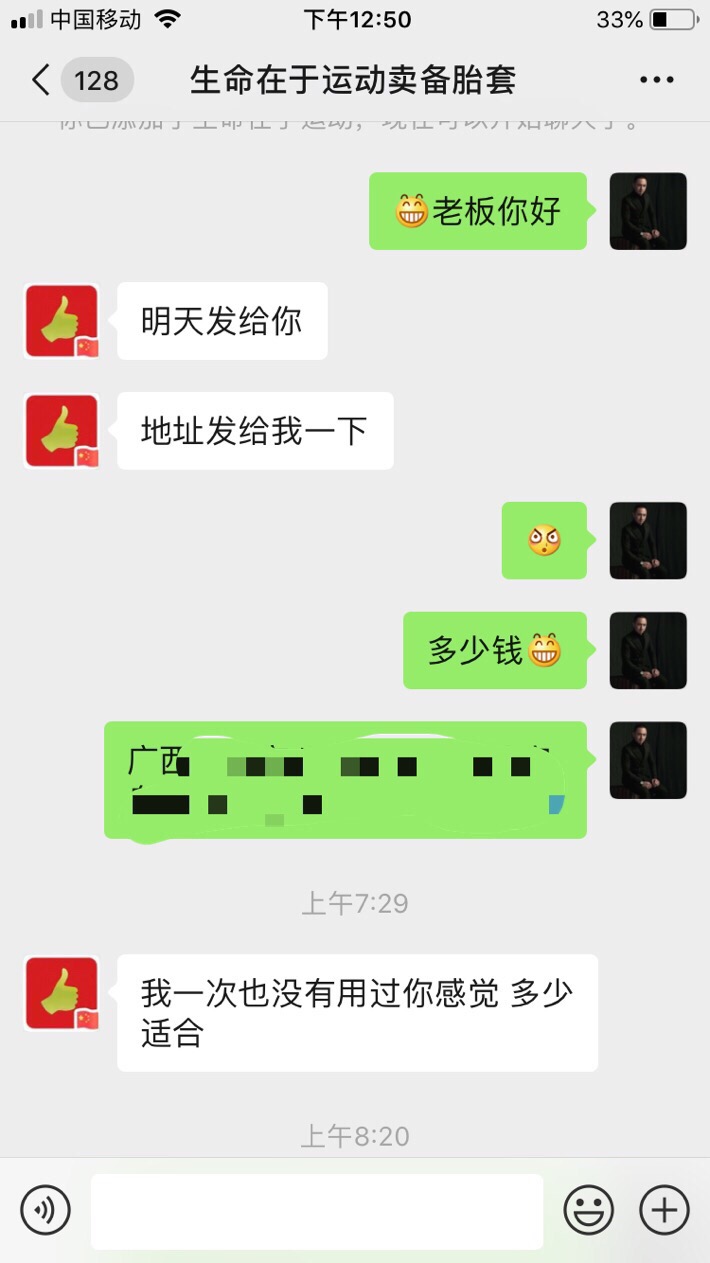Open the emoji sticker panel

tap(588, 1211)
